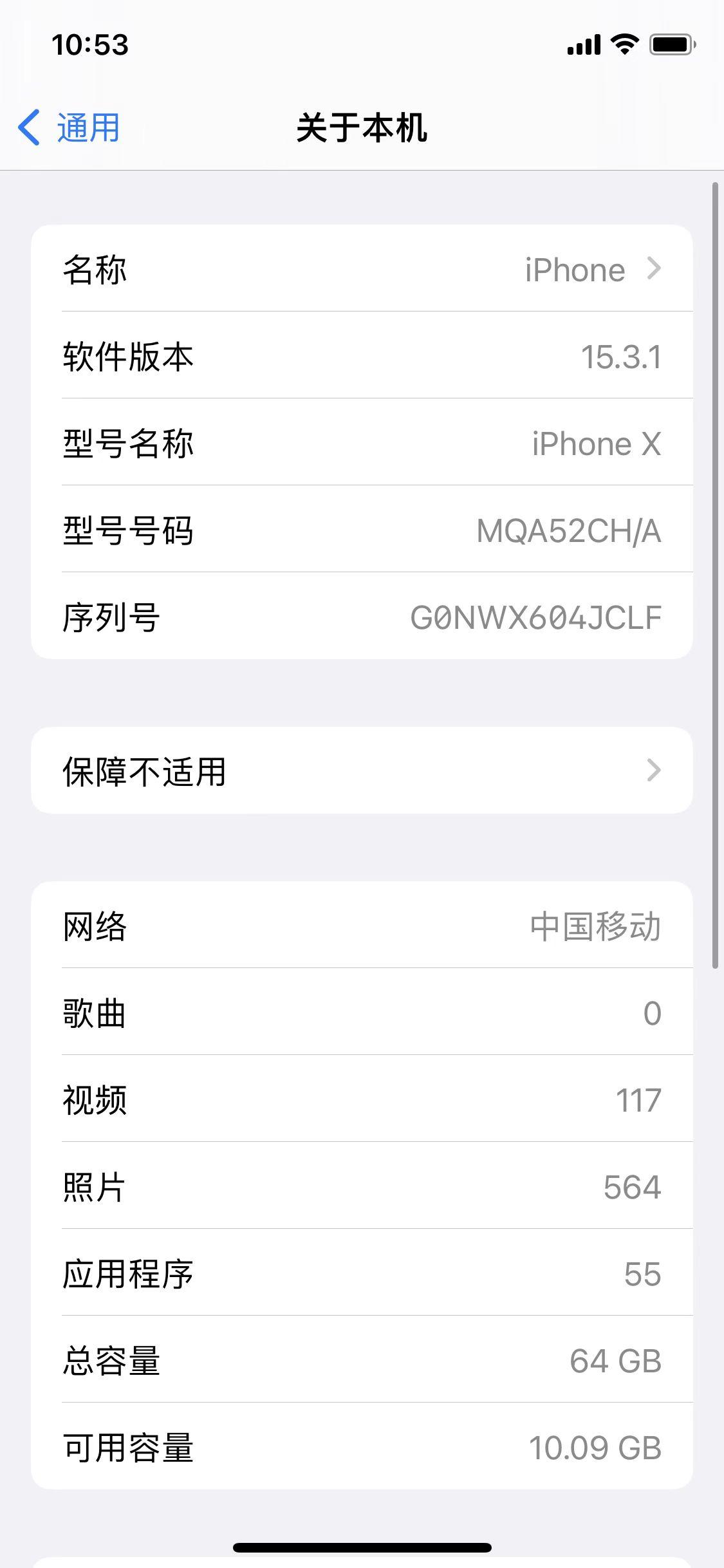
Task: Tap the 关于本机 title
Action: tap(362, 127)
